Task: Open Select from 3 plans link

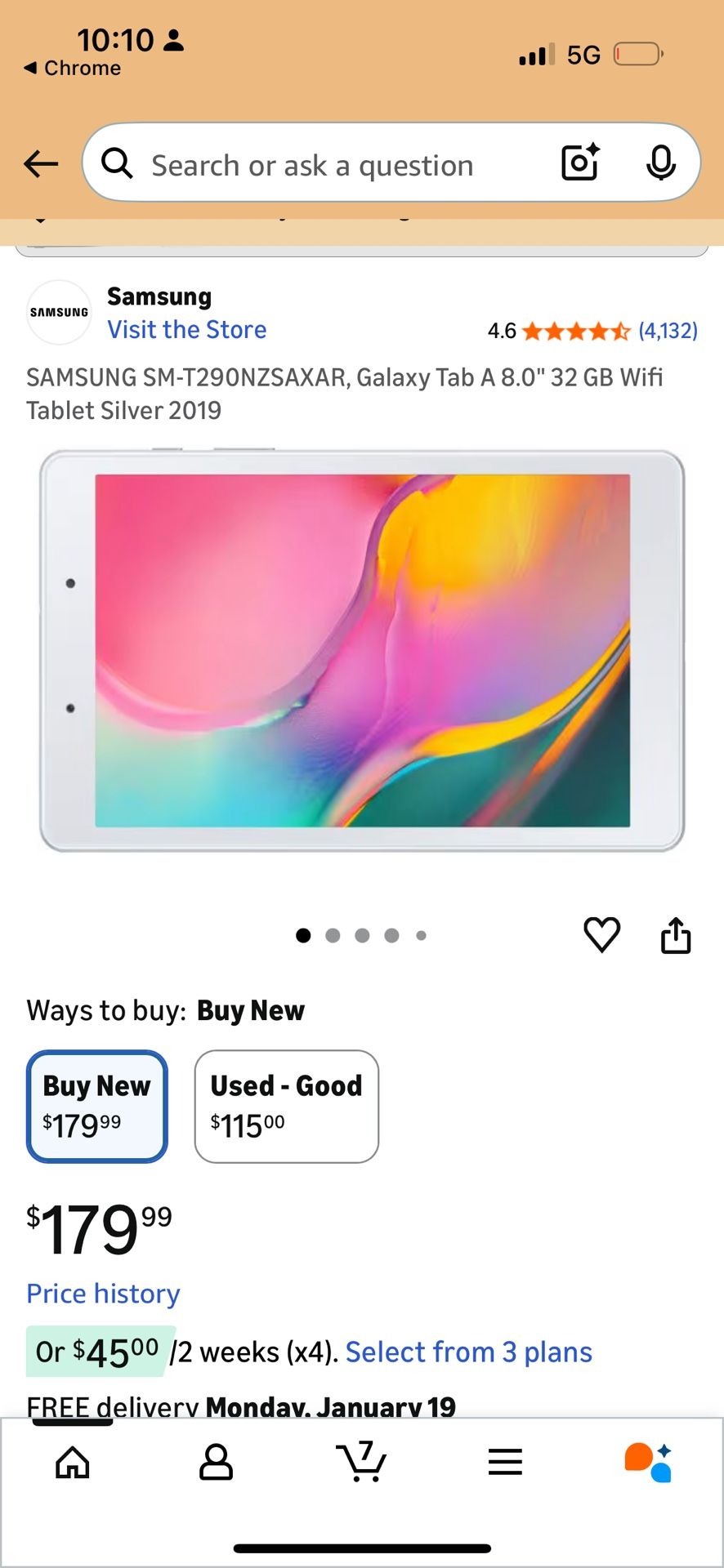Action: pyautogui.click(x=468, y=1352)
